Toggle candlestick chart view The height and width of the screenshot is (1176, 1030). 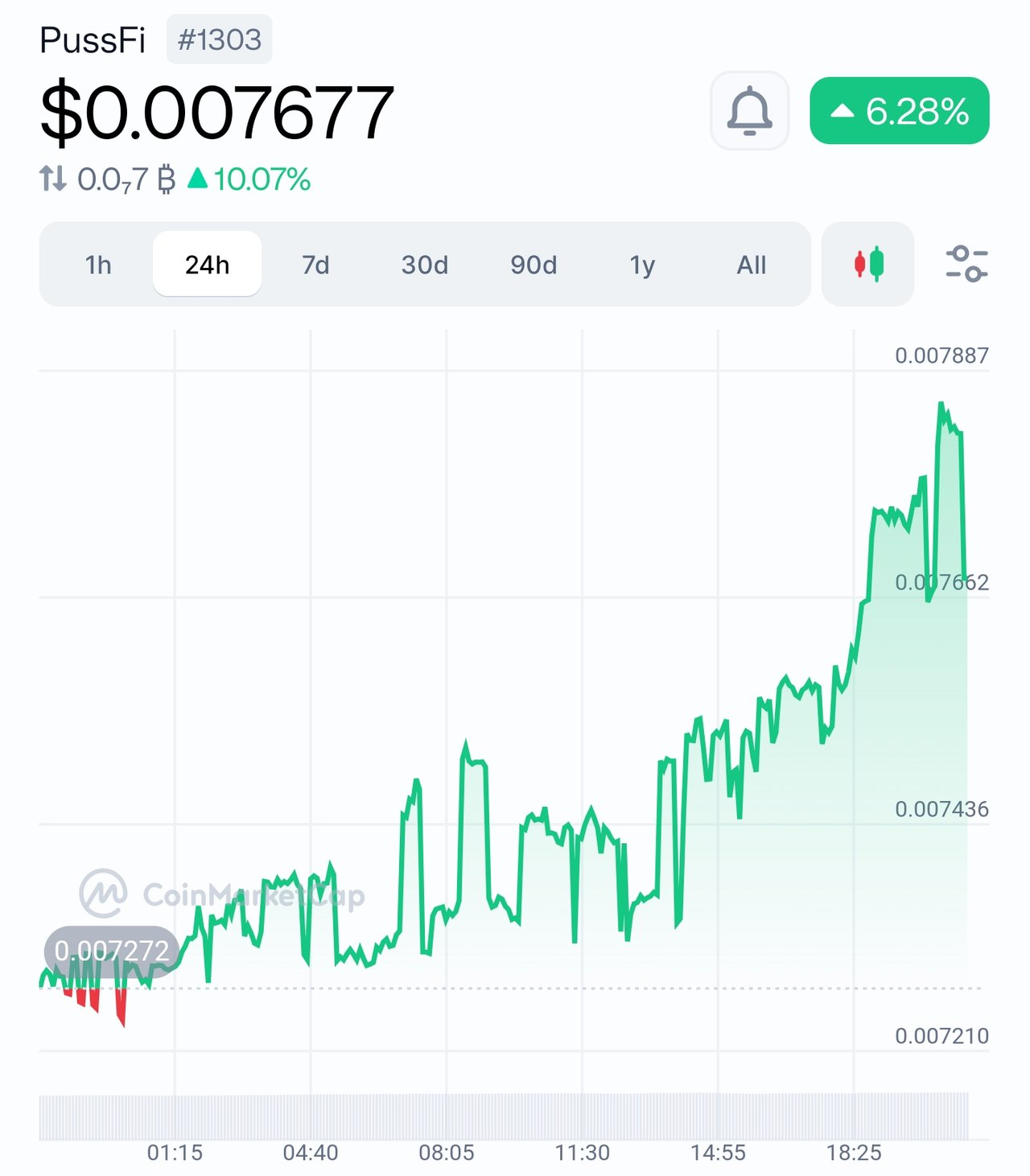(868, 265)
